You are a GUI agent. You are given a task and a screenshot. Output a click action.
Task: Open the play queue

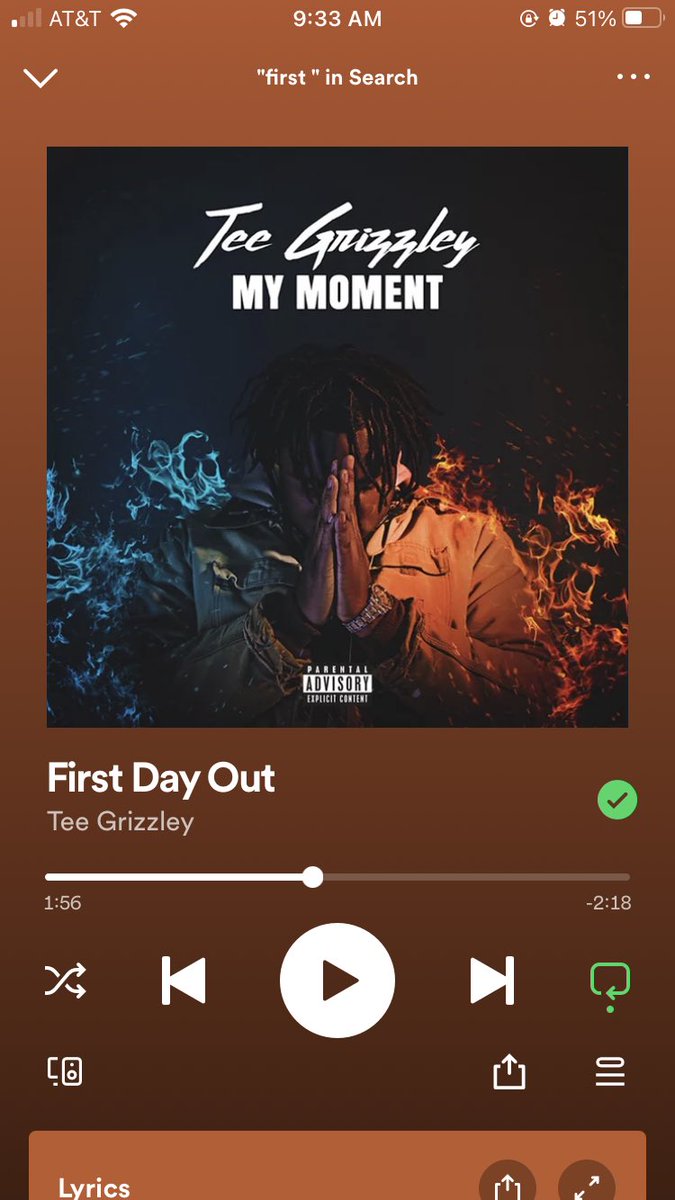click(x=610, y=1072)
